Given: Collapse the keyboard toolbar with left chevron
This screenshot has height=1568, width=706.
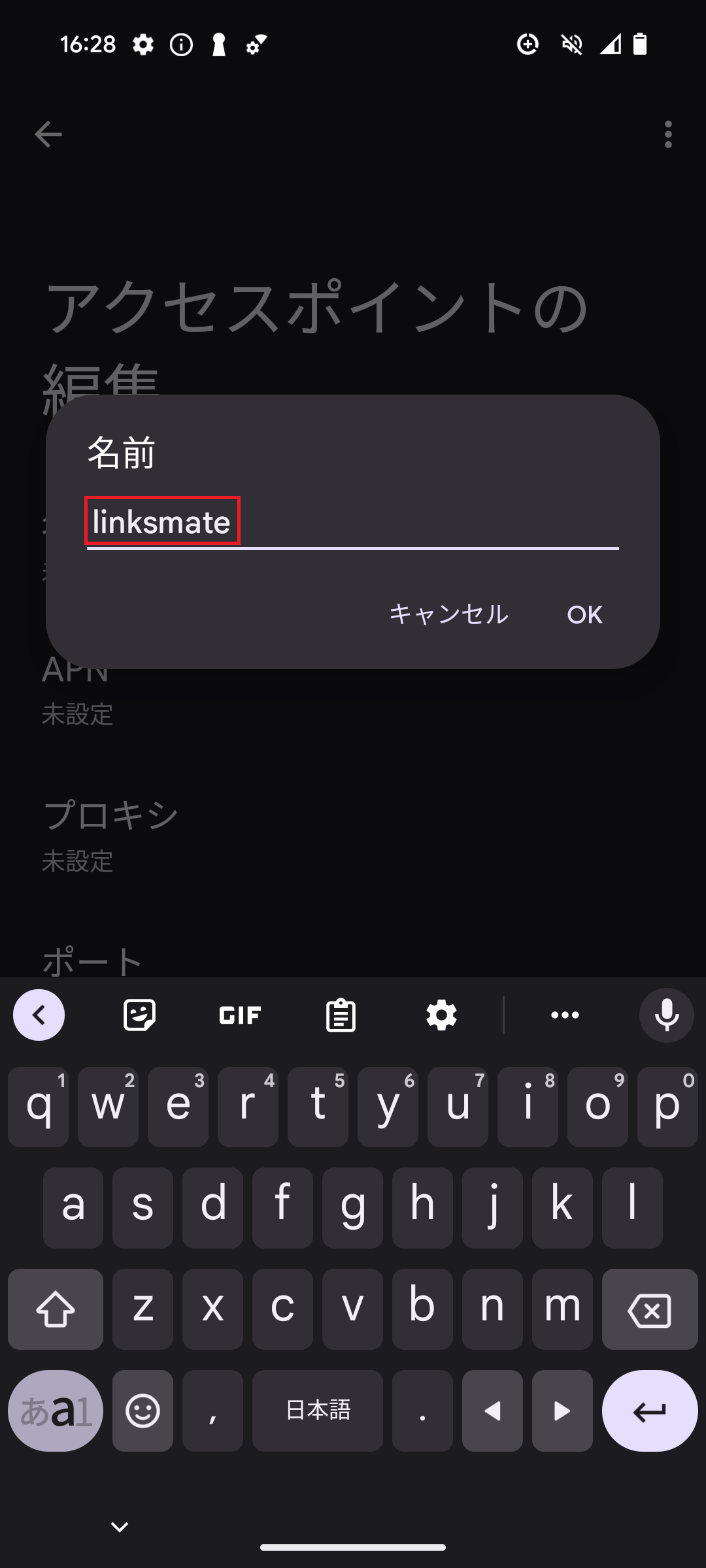Looking at the screenshot, I should tap(39, 1015).
